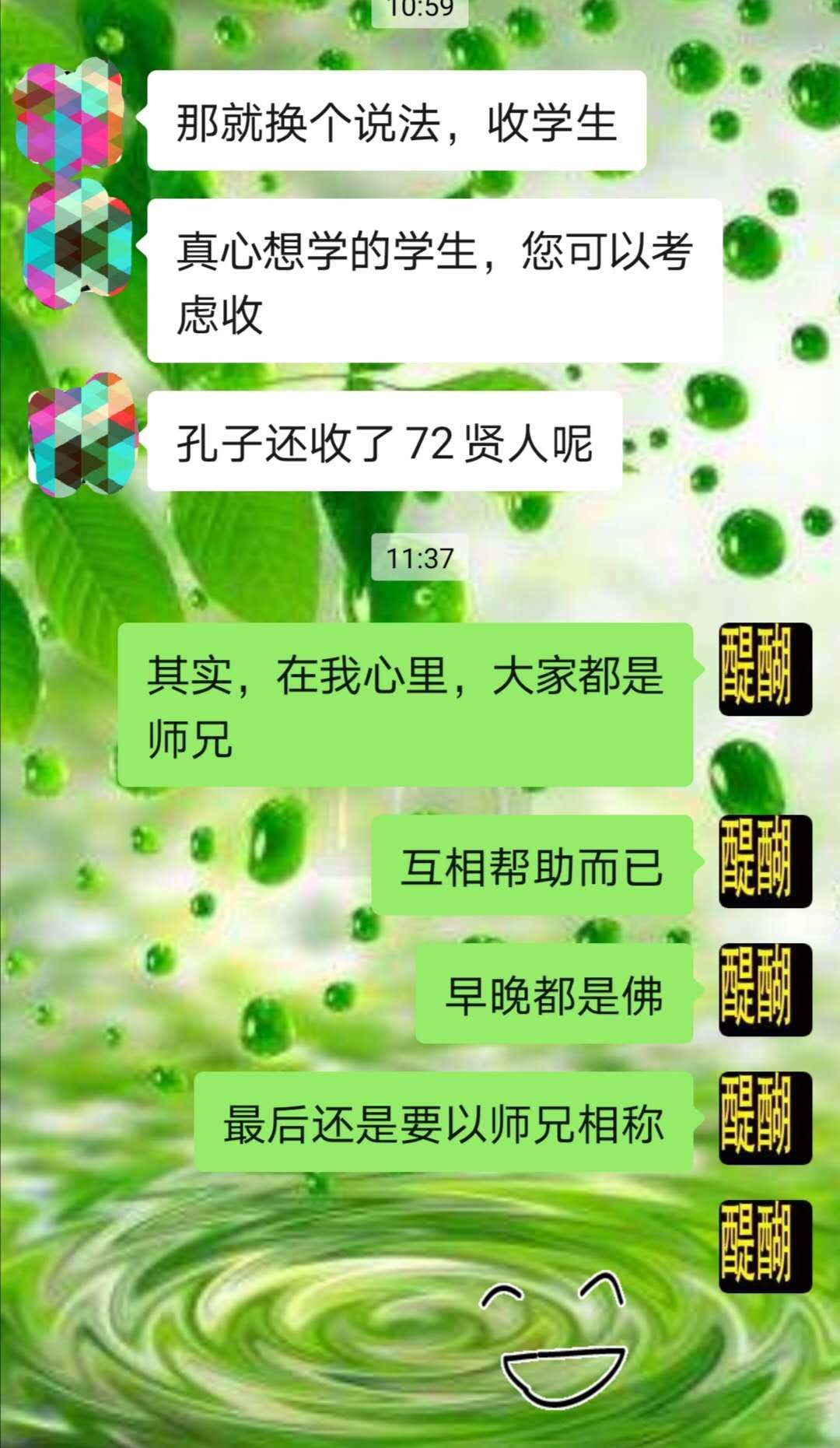Select 醍醐 avatar beside "早晚都是佛"
Screen dimensions: 840x1448
tap(765, 990)
